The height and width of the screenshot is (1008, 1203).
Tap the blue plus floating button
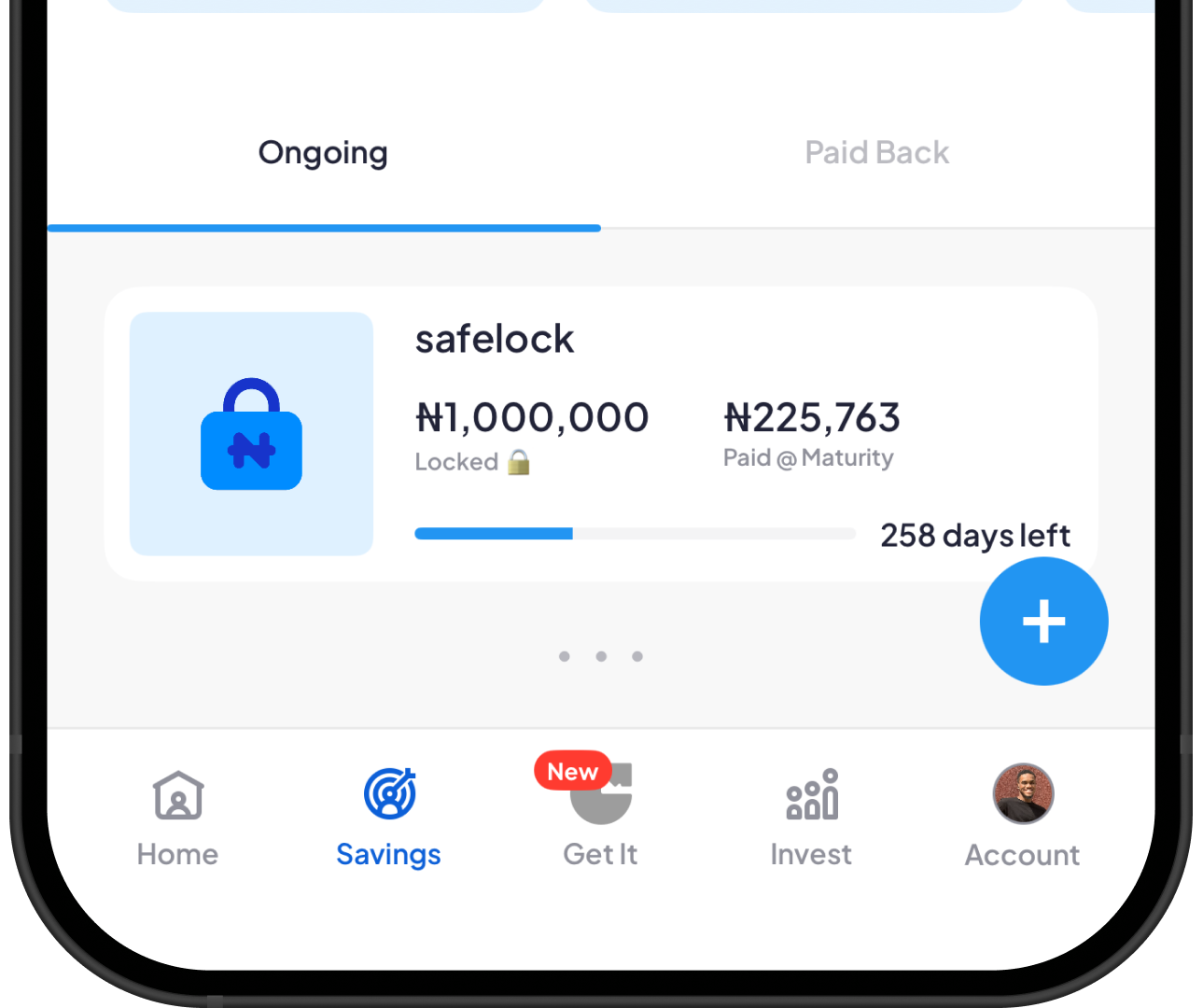pyautogui.click(x=1043, y=622)
